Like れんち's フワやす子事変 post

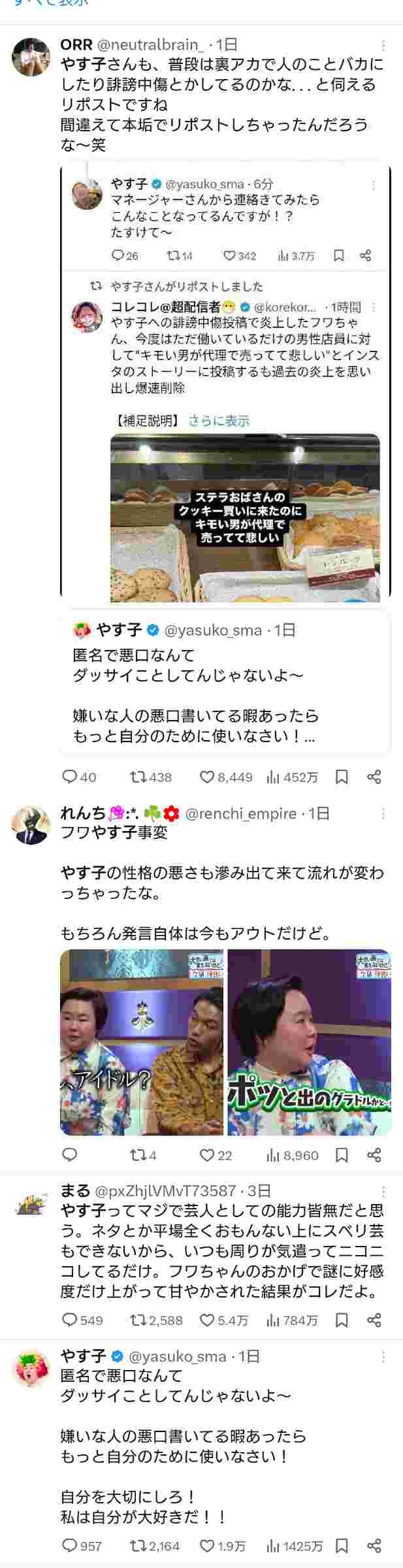[x=207, y=1155]
